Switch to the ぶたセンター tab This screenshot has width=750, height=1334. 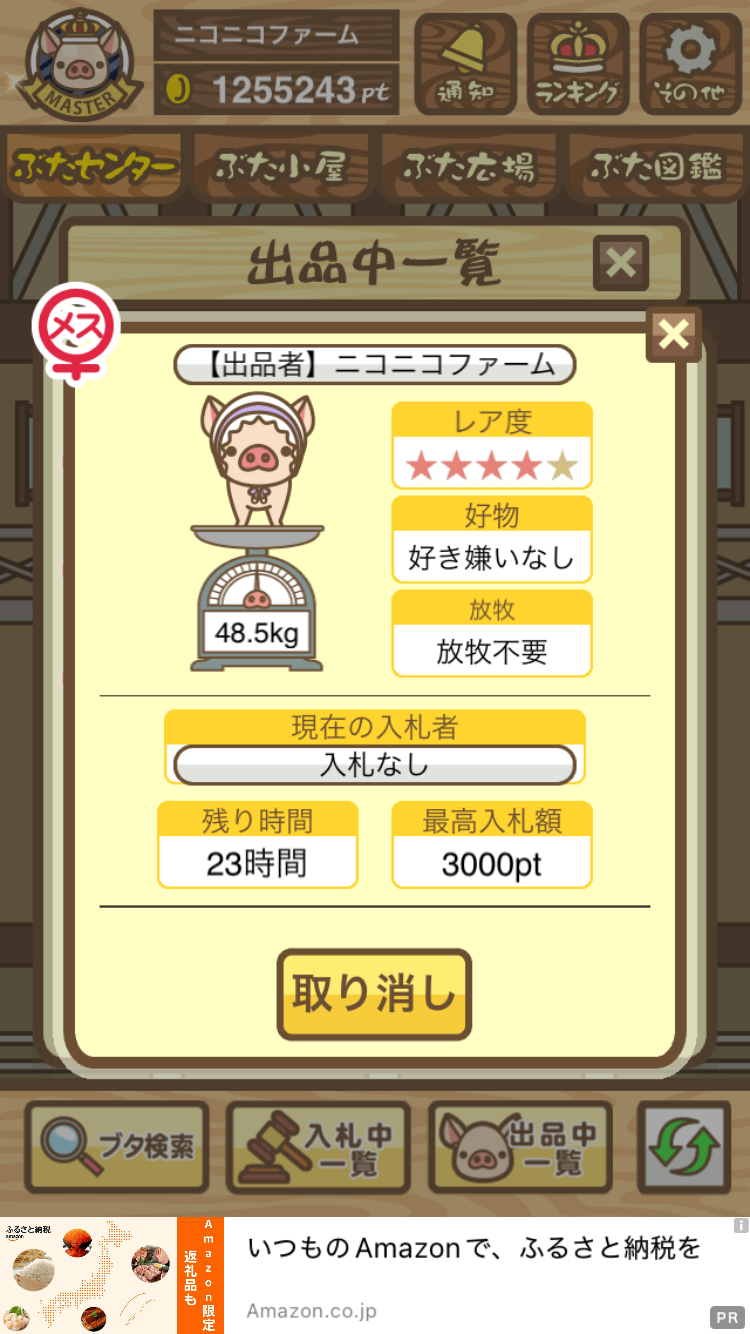[x=96, y=167]
